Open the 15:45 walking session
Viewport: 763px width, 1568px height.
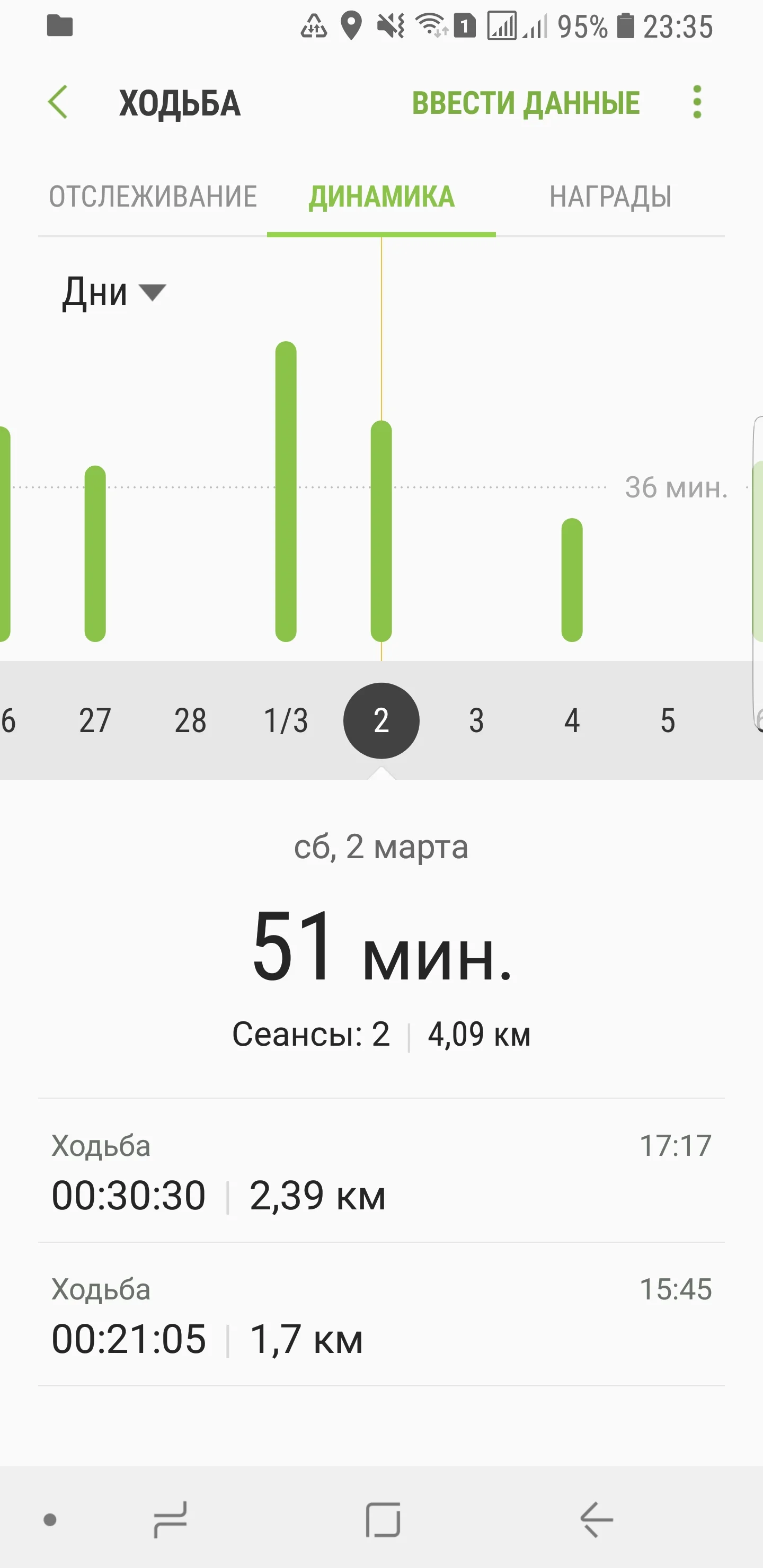click(x=381, y=1315)
